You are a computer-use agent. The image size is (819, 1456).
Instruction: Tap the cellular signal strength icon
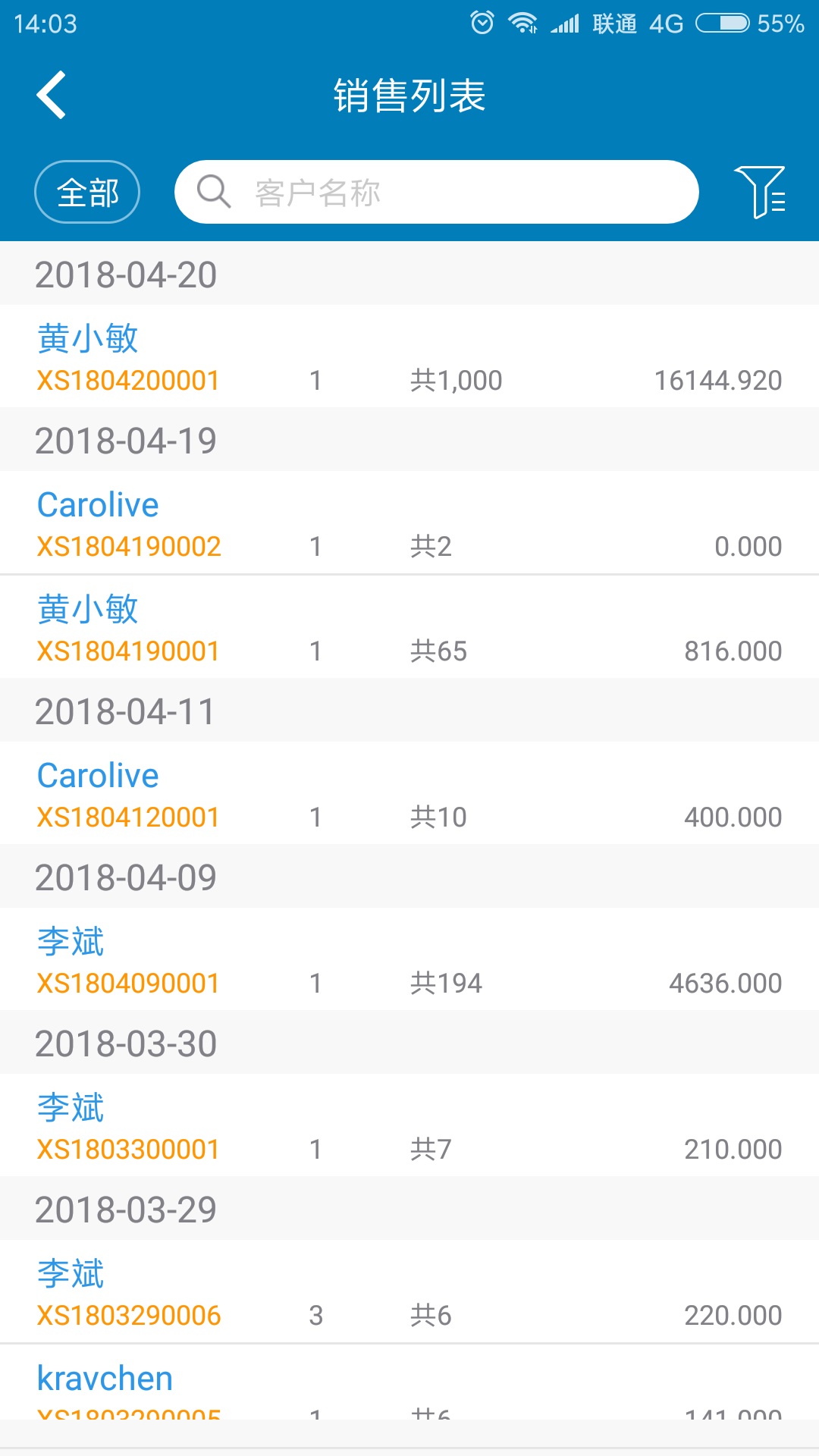563,23
